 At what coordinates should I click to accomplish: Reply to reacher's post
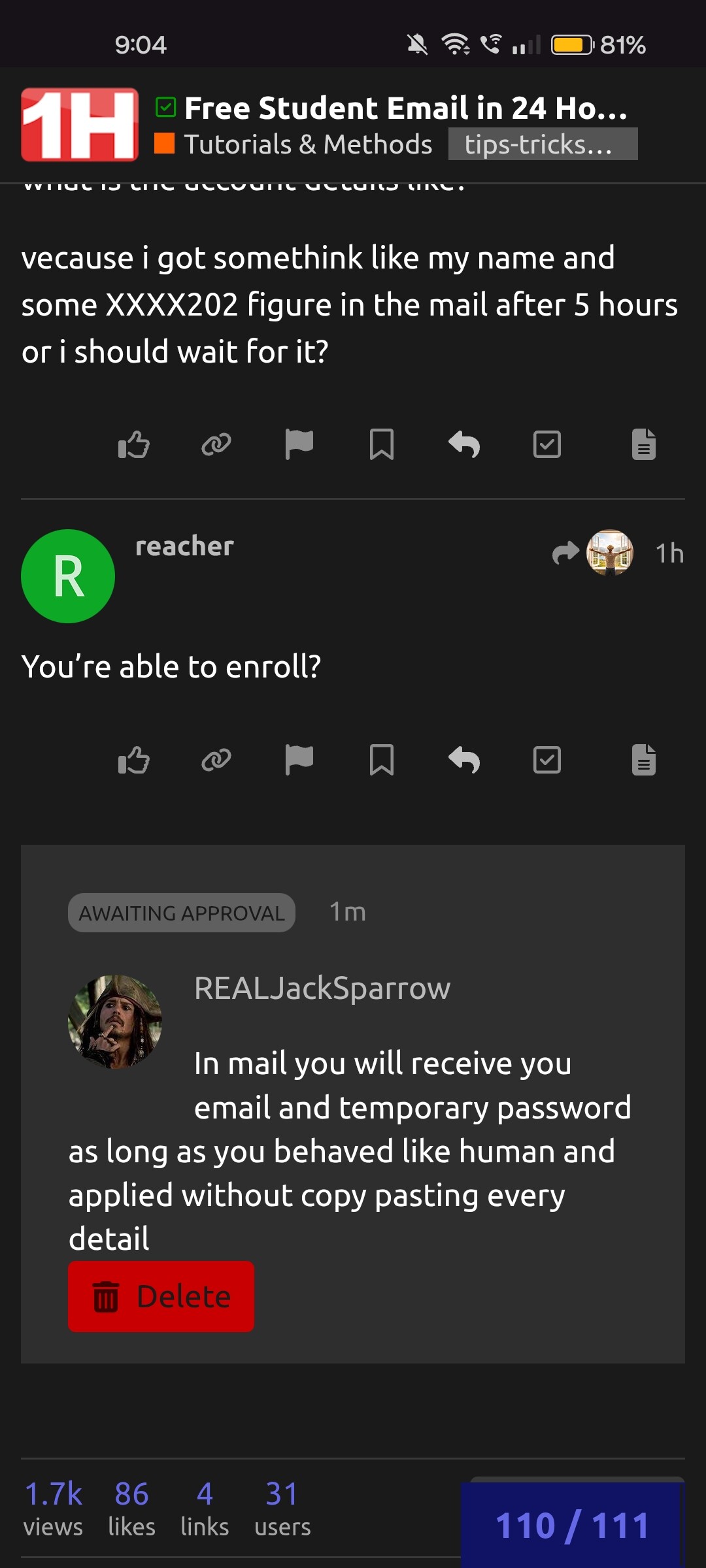click(x=464, y=760)
